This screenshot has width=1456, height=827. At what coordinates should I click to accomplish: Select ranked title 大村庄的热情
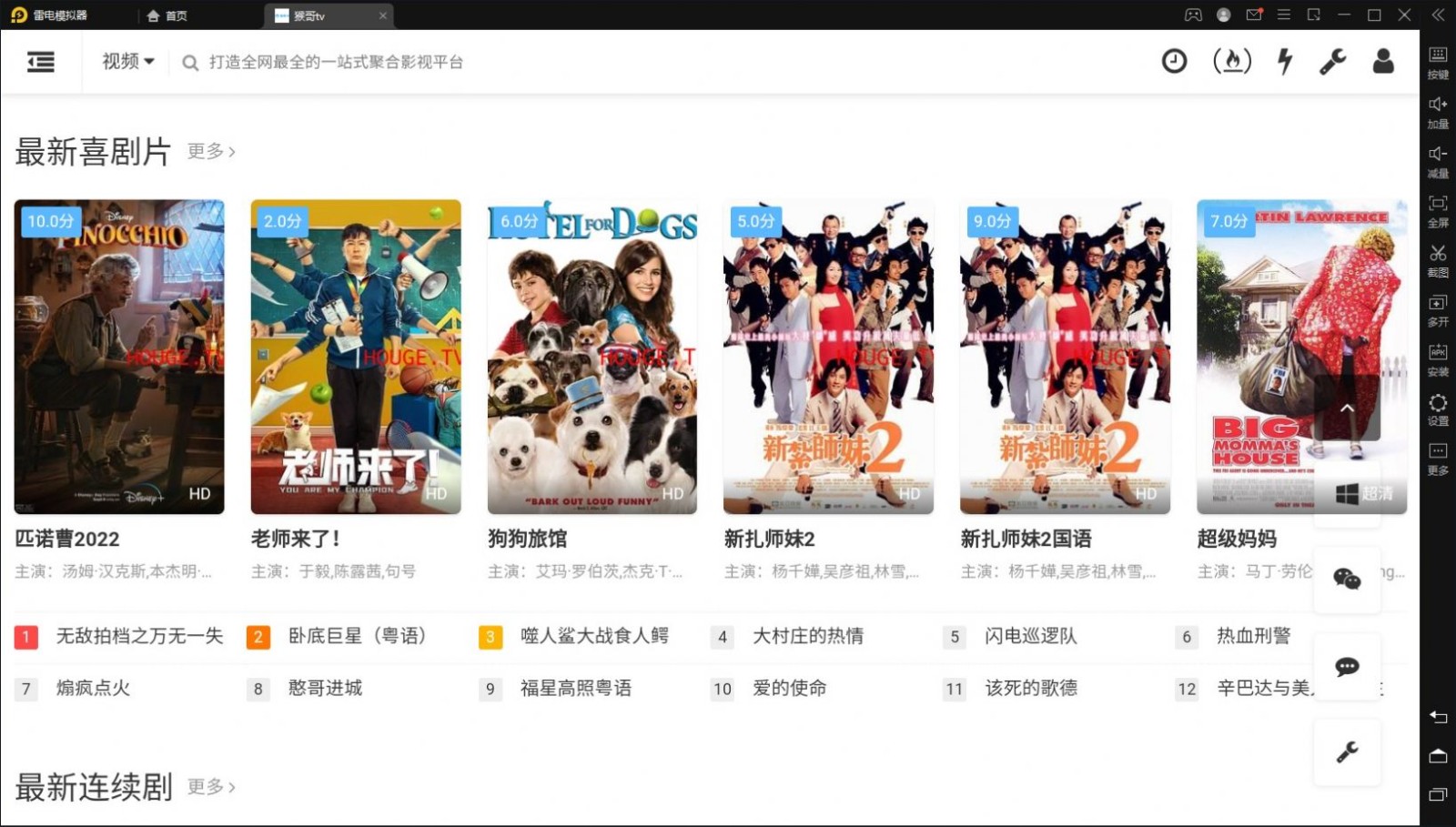point(807,636)
